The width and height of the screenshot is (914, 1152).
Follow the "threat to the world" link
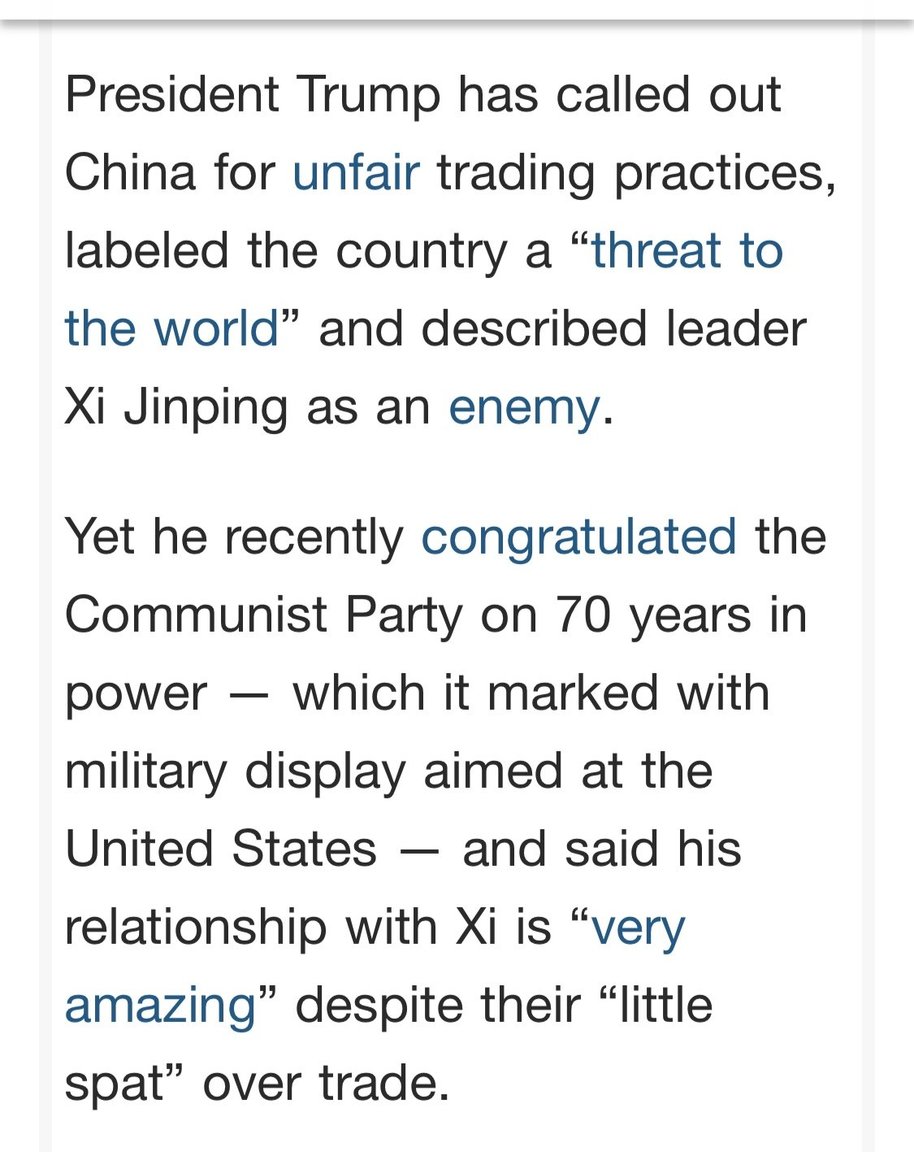click(686, 250)
